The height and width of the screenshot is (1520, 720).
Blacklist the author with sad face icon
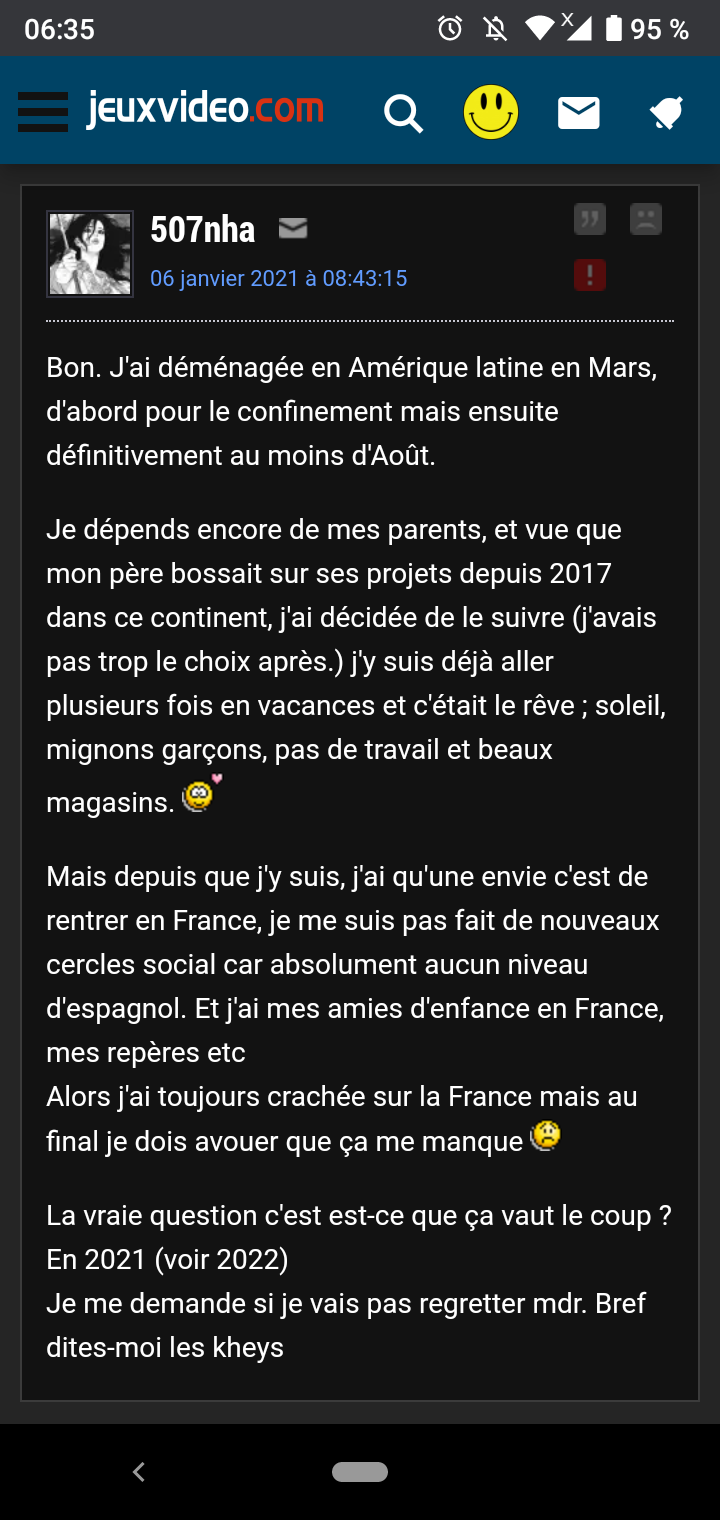tap(646, 219)
